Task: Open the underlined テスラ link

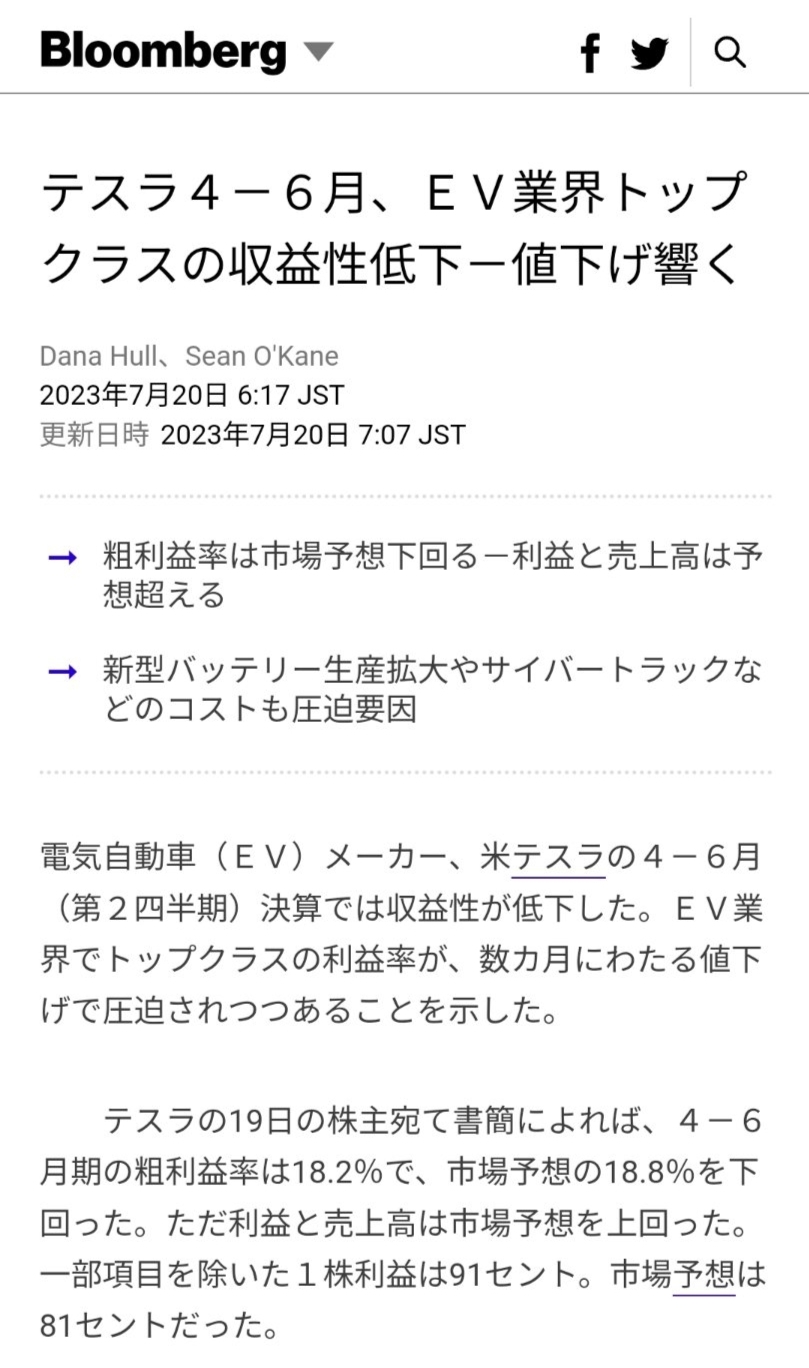Action: pos(558,857)
